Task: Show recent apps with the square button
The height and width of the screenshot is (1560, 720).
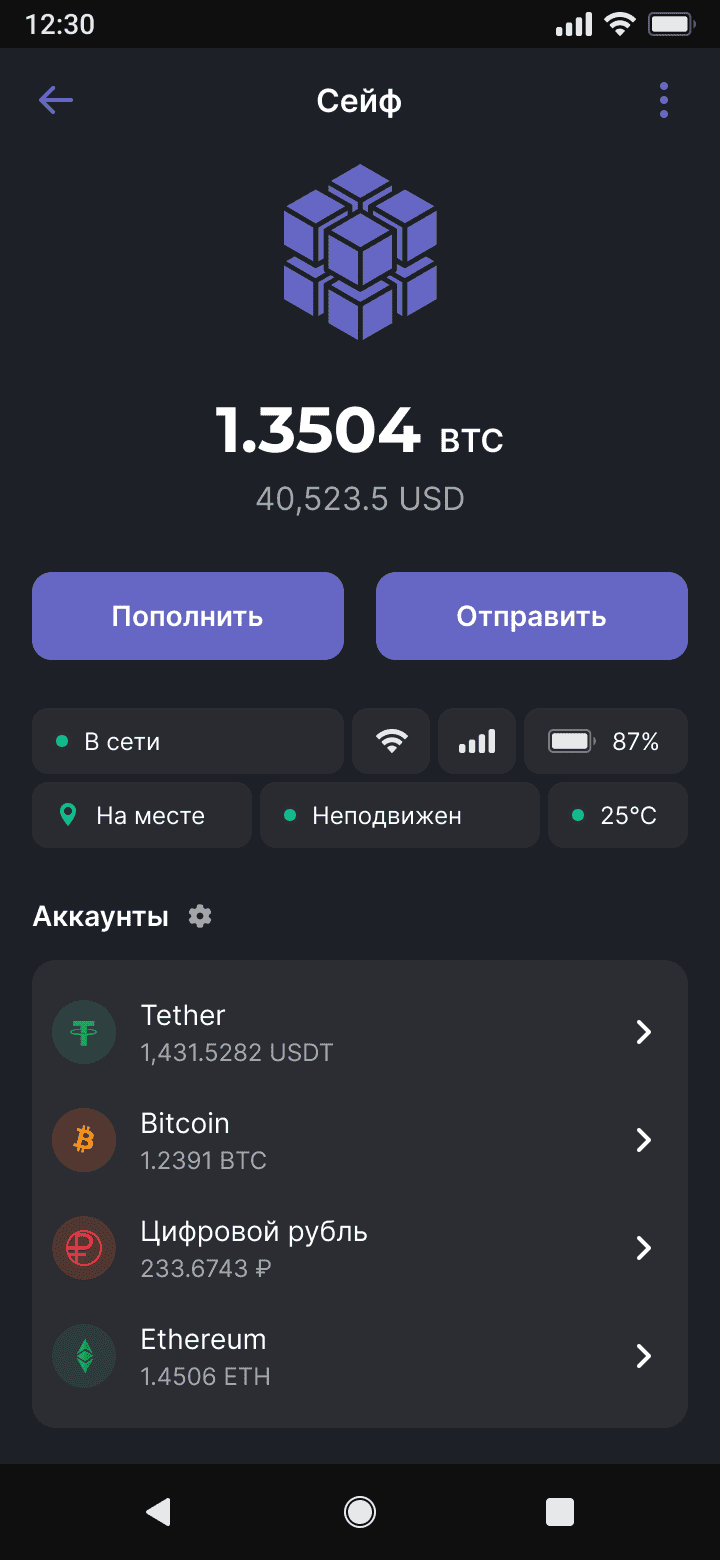Action: click(560, 1512)
